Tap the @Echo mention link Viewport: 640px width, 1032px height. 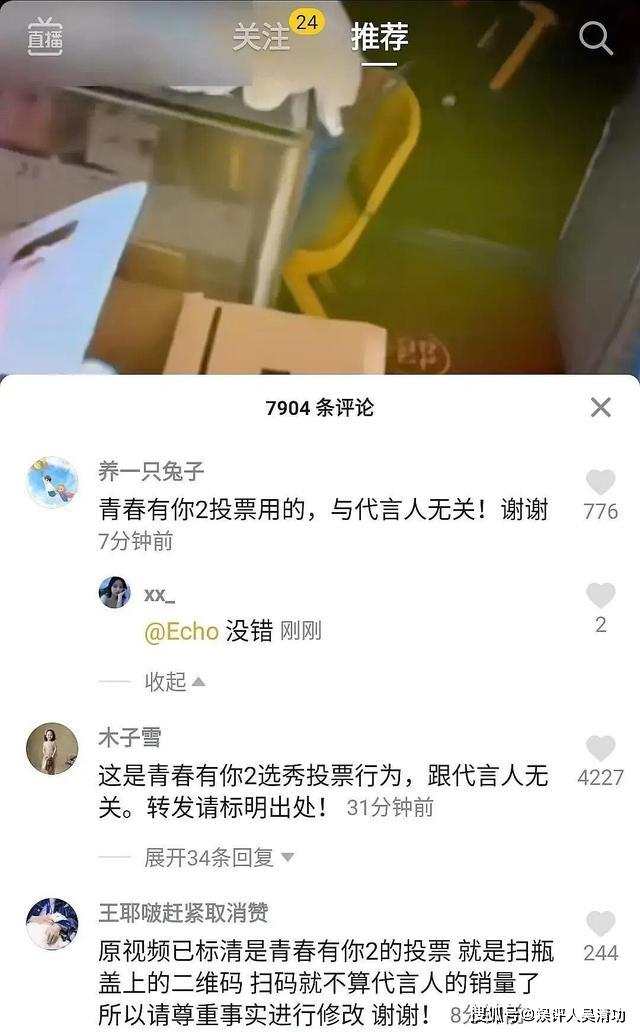click(x=181, y=631)
